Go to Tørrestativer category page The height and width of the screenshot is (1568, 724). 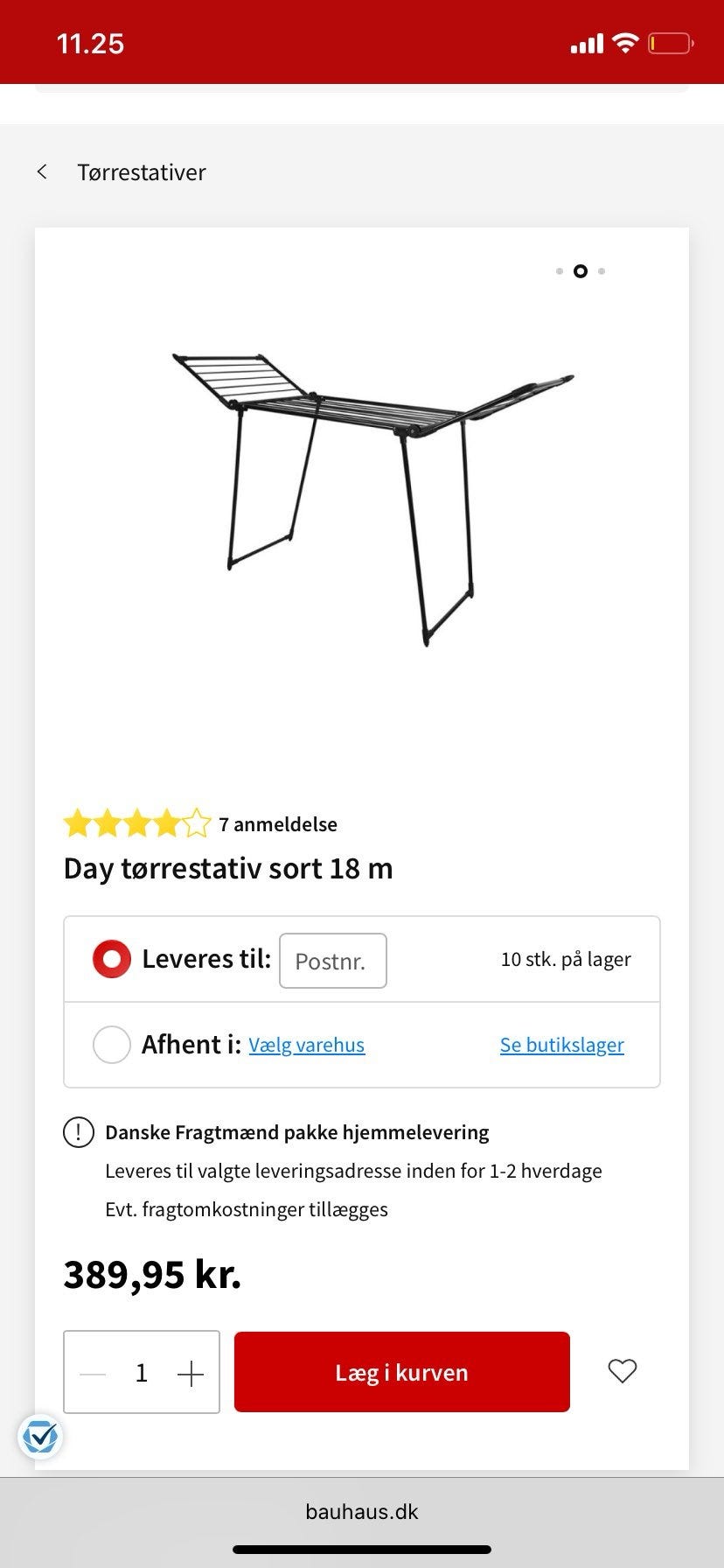coord(142,171)
